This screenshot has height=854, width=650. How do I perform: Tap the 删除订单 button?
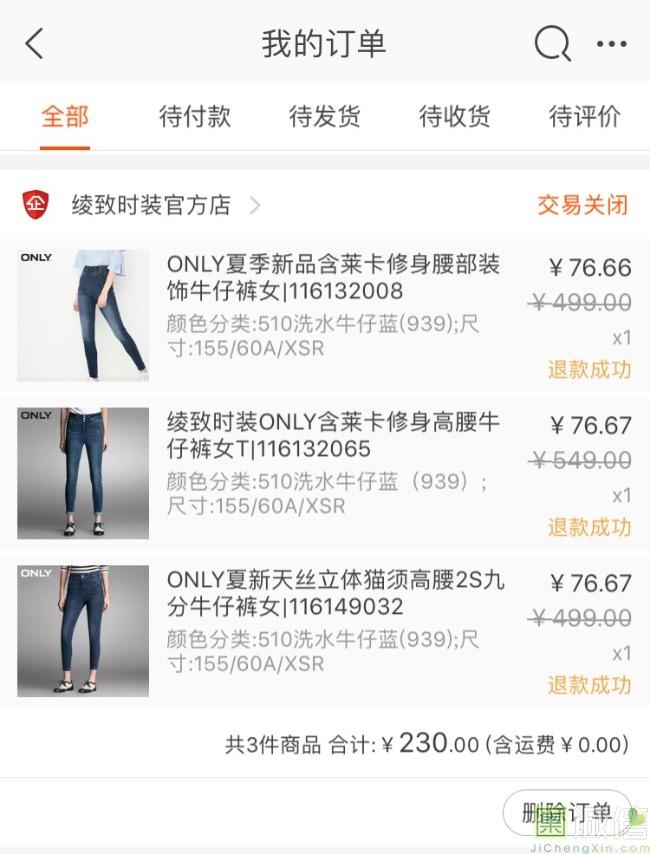click(567, 813)
